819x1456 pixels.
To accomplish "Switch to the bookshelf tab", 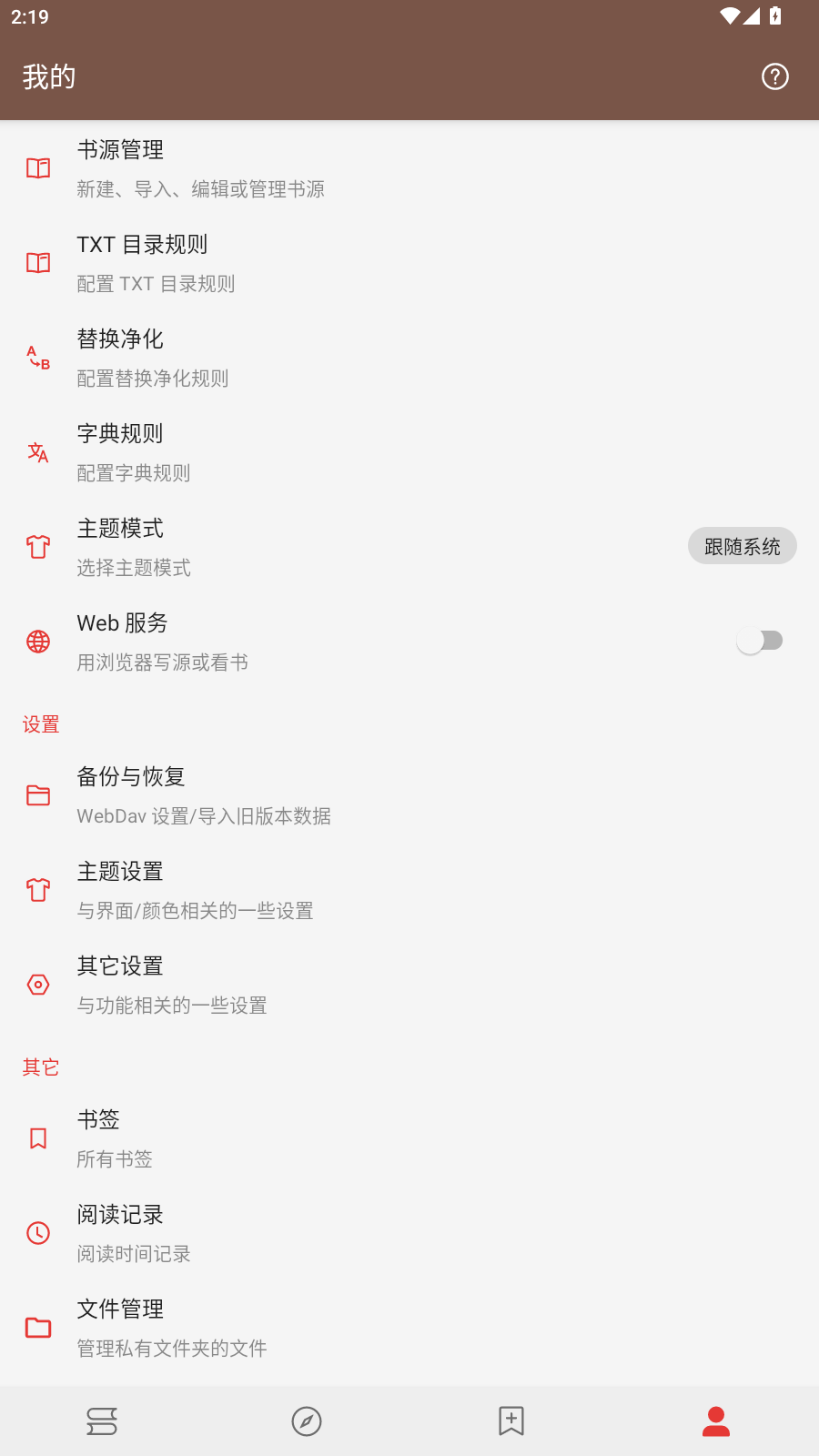I will [x=102, y=1421].
